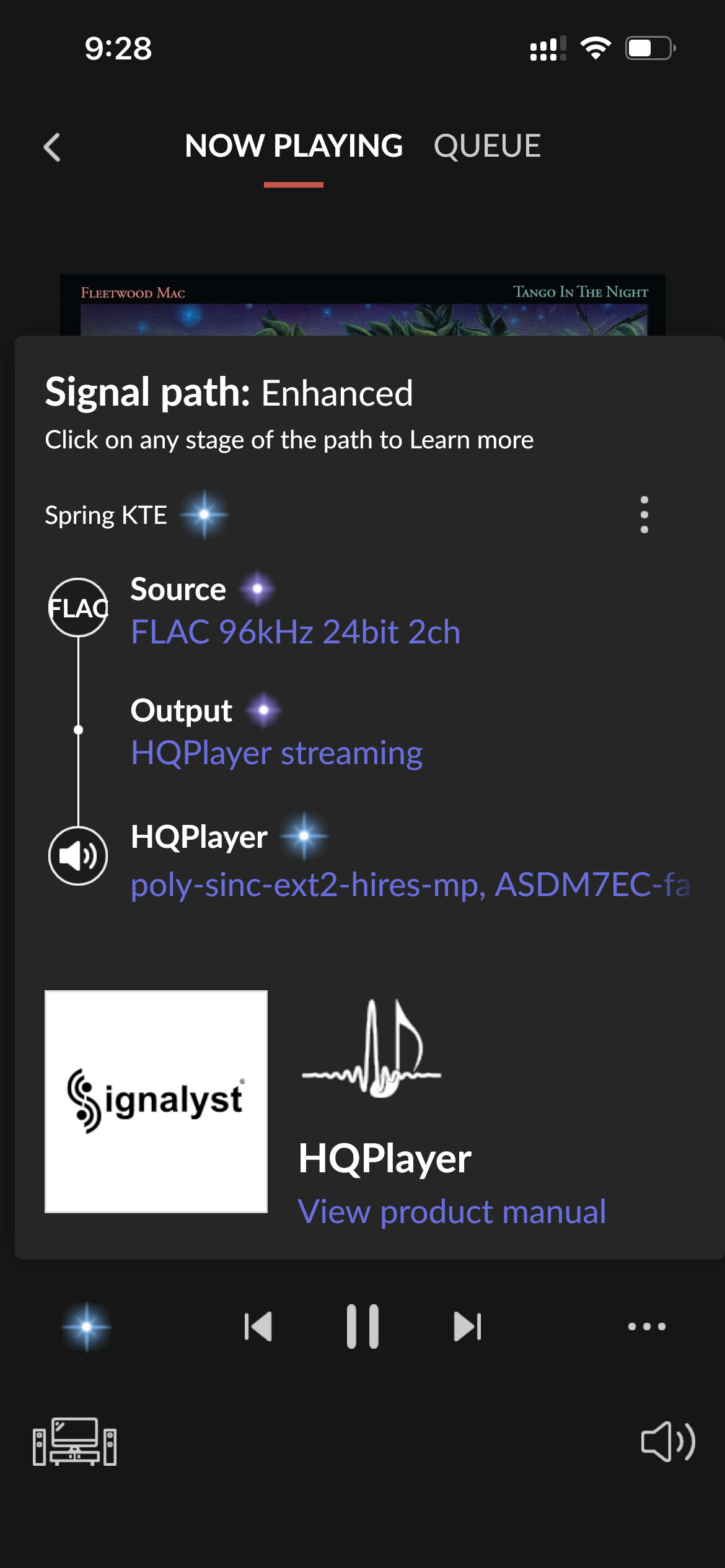Learn more about FLAC 96kHz 24bit 2ch source
Screen dimensions: 725x1568
296,632
